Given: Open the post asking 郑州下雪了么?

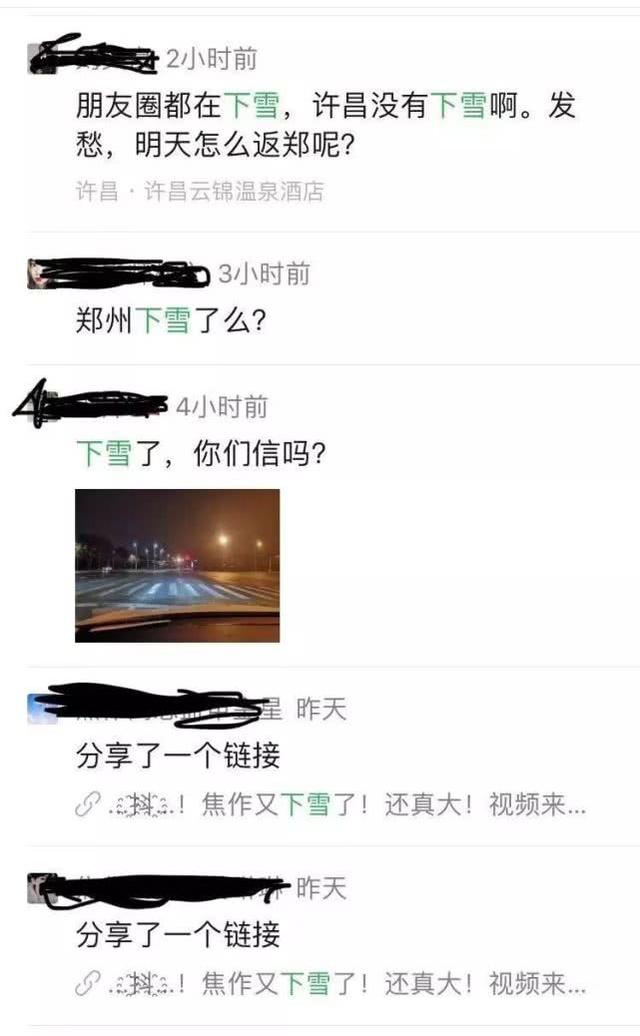Looking at the screenshot, I should pyautogui.click(x=170, y=320).
